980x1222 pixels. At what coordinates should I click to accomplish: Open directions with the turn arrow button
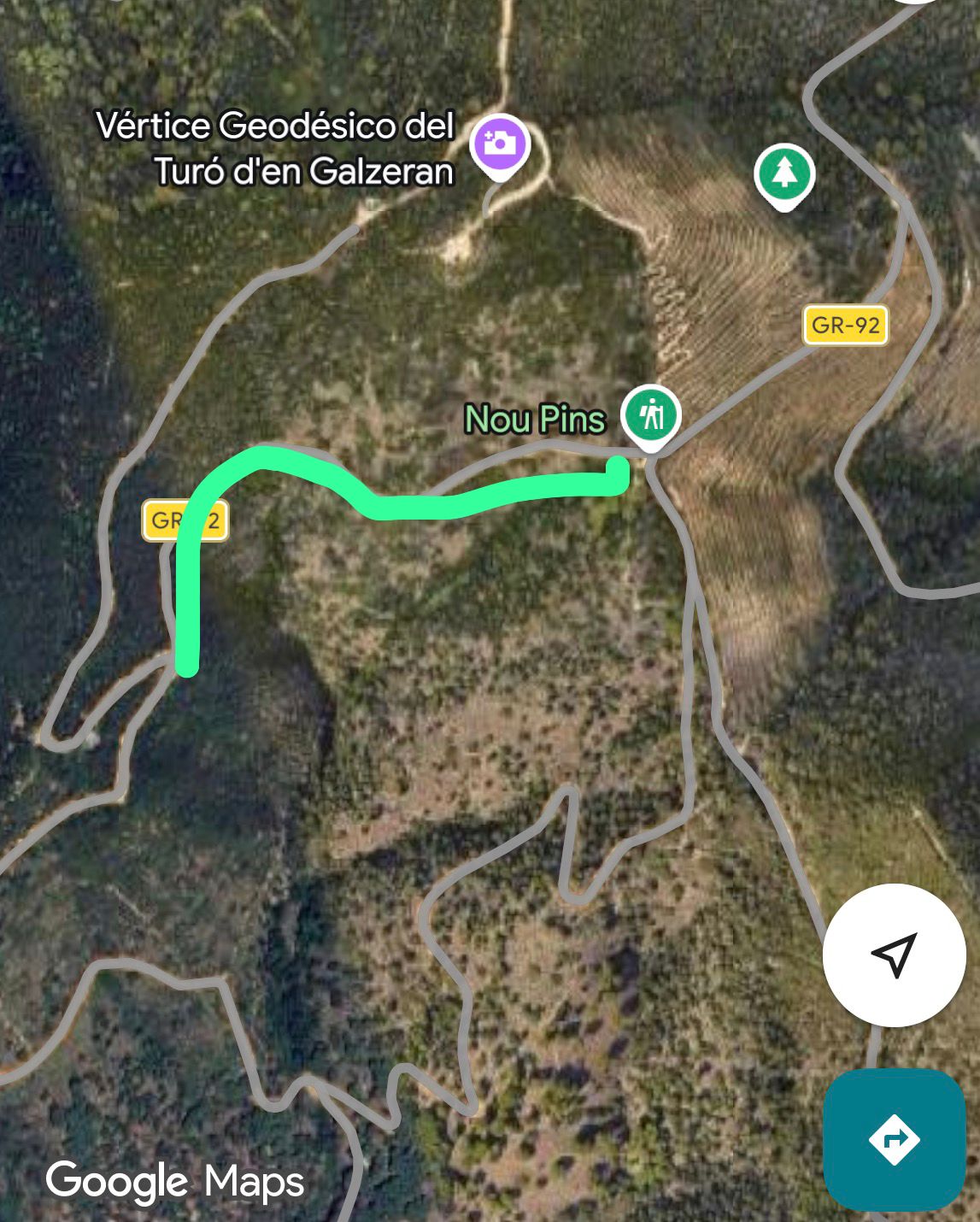[894, 1139]
